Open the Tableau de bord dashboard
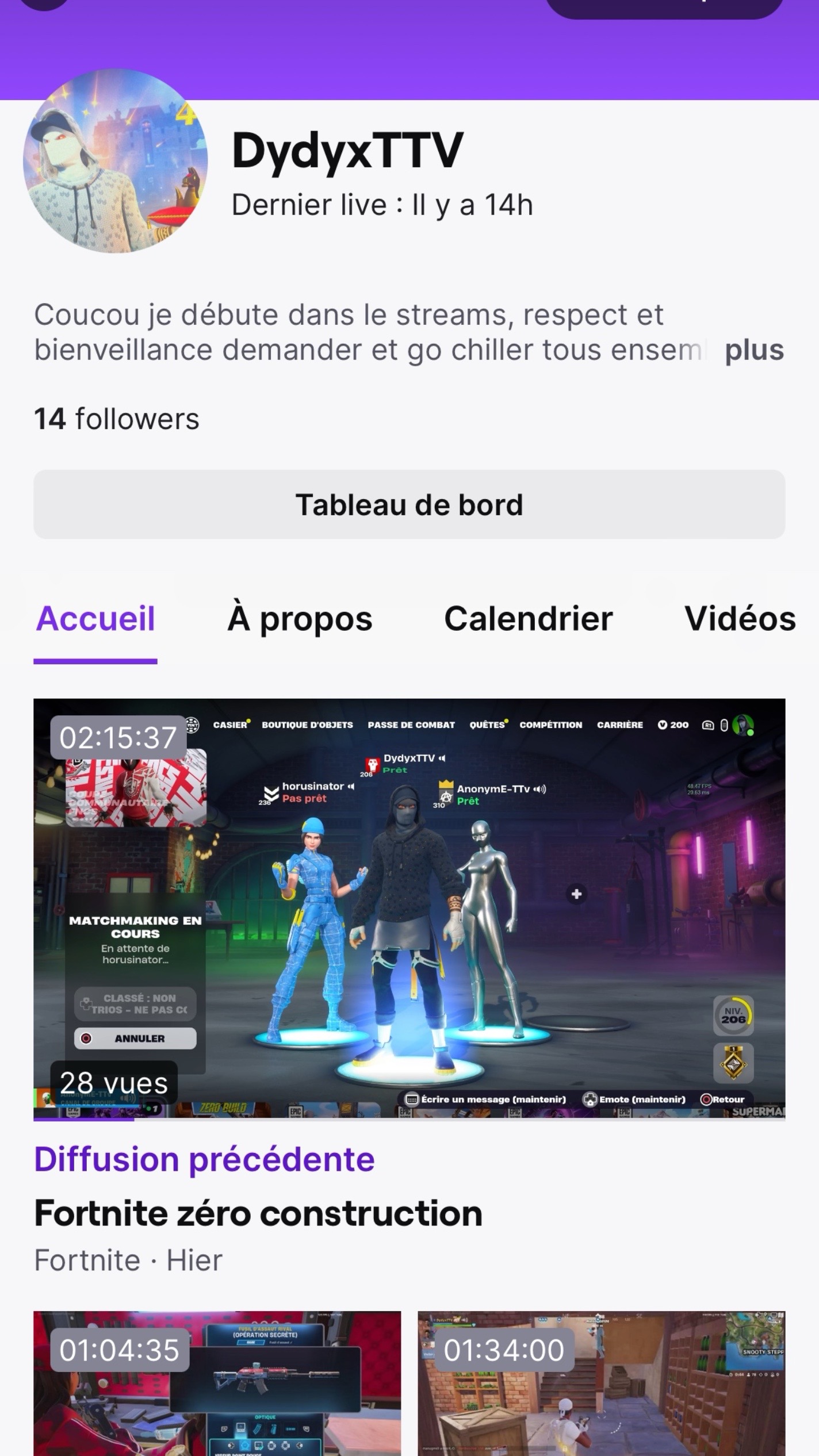Screen dimensions: 819x1456 pos(409,504)
